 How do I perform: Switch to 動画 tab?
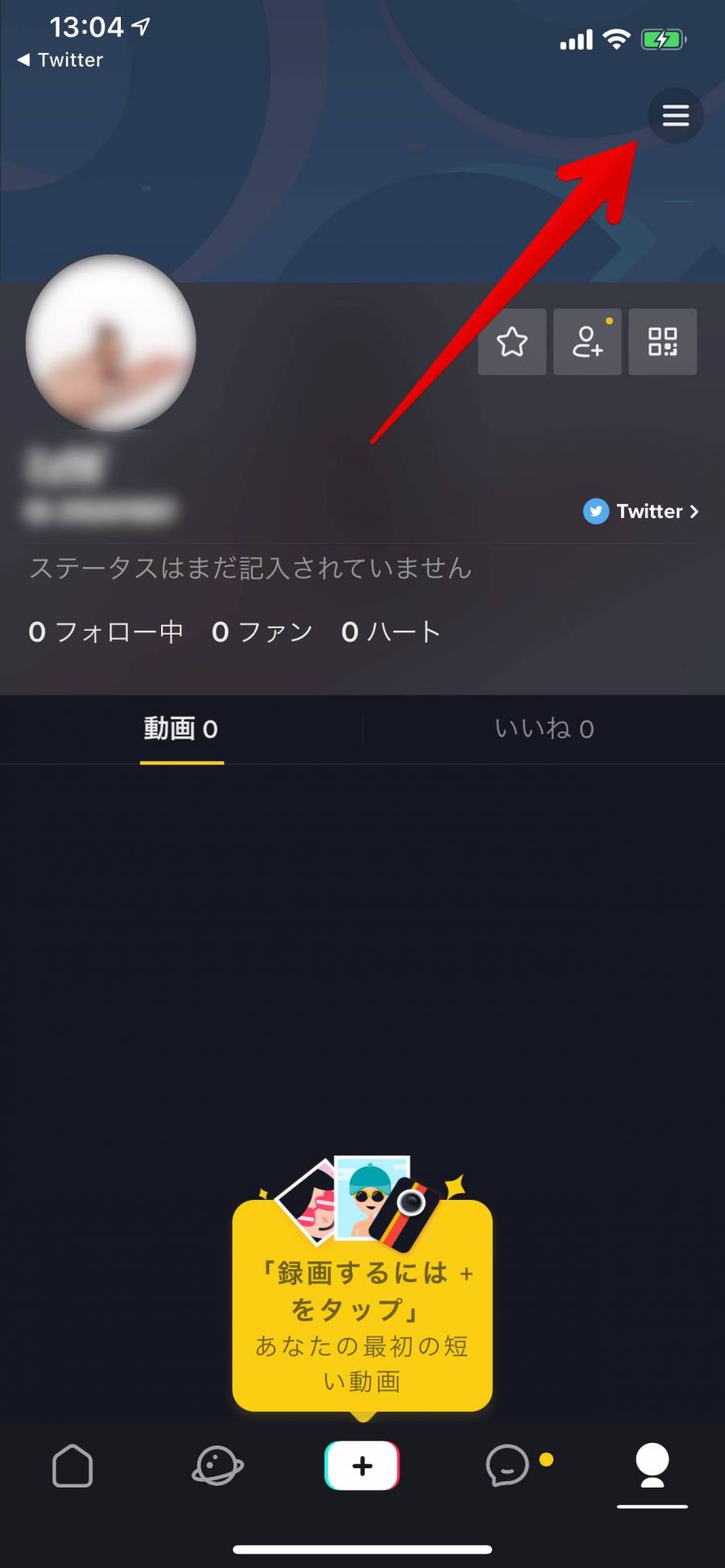pos(181,729)
